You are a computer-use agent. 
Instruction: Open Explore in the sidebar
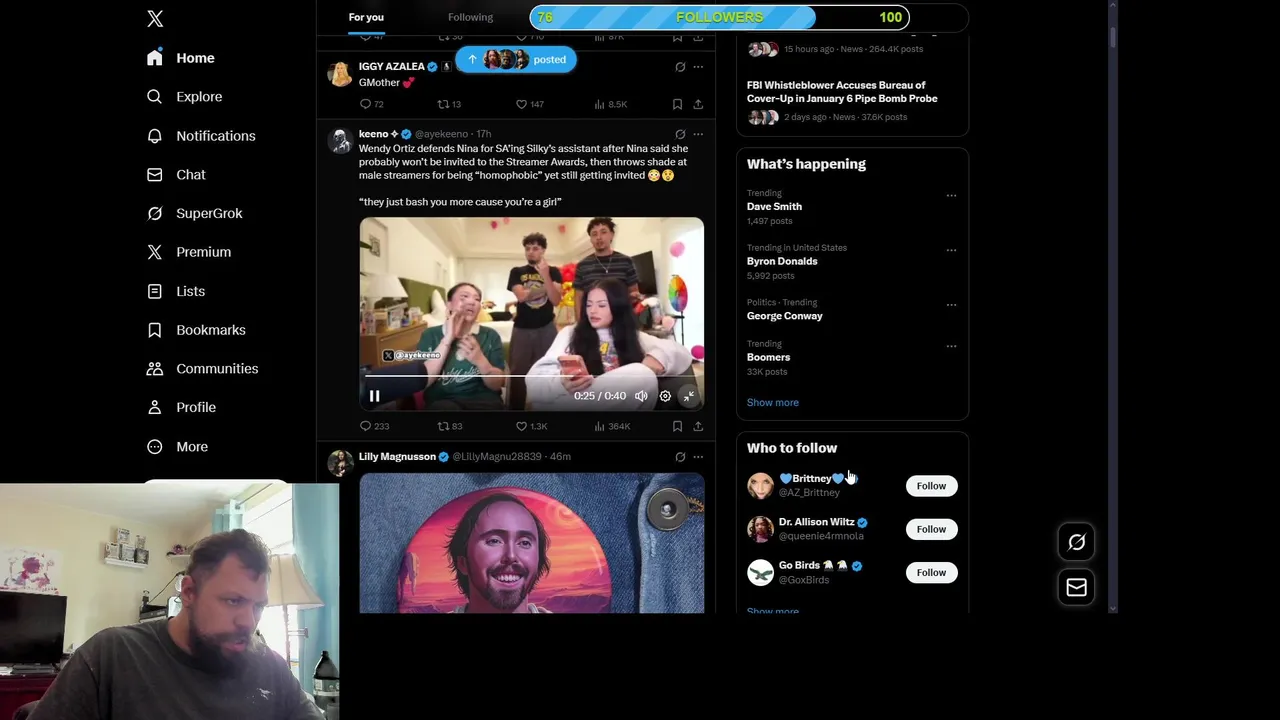(x=198, y=97)
